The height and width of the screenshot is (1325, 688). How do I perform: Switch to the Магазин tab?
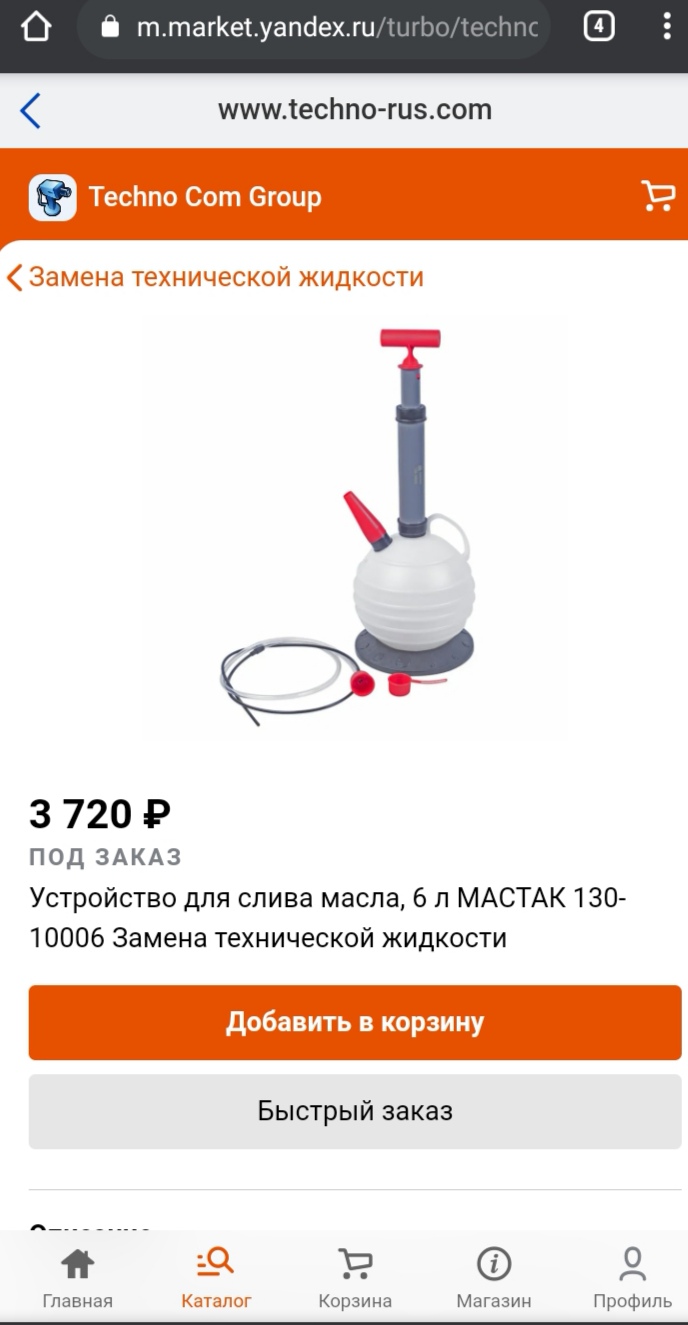coord(494,1278)
